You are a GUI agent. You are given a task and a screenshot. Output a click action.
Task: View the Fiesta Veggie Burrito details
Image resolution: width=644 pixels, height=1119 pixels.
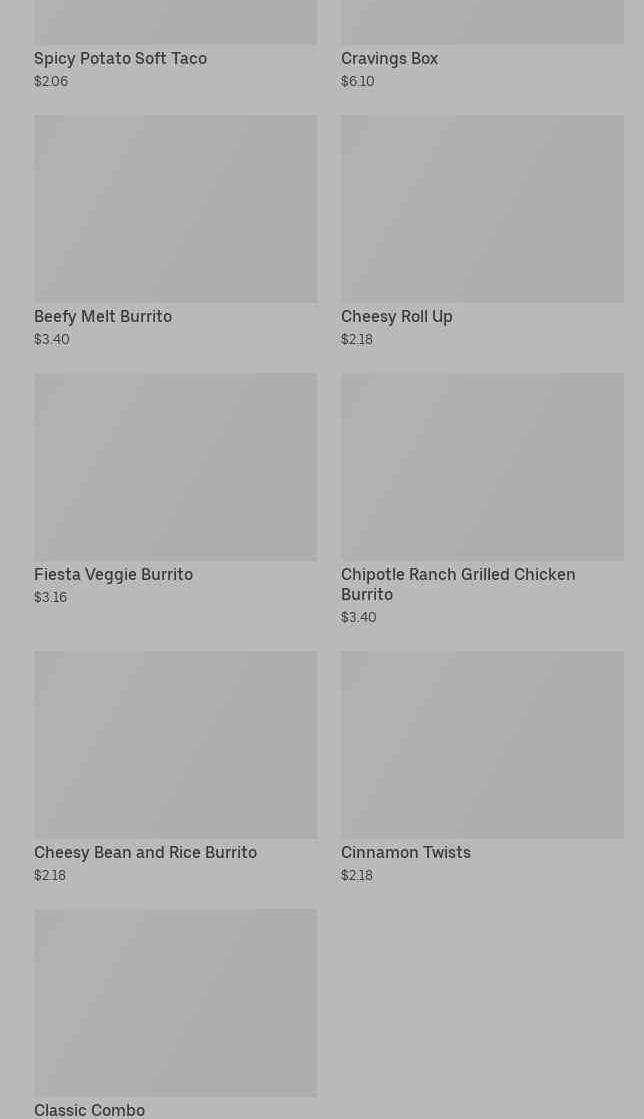[x=176, y=490]
